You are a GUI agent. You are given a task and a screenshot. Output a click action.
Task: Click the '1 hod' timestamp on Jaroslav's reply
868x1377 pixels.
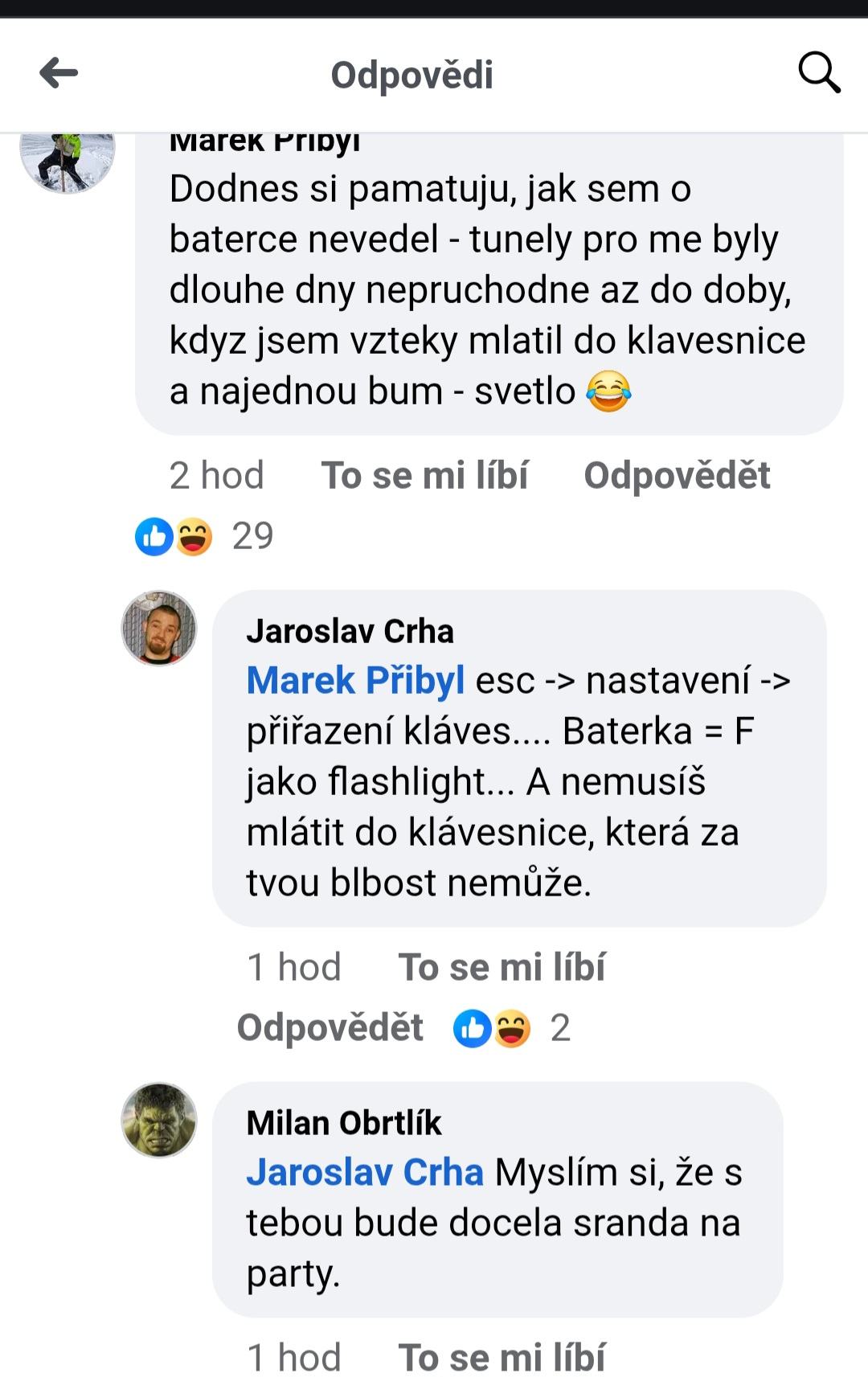point(295,966)
